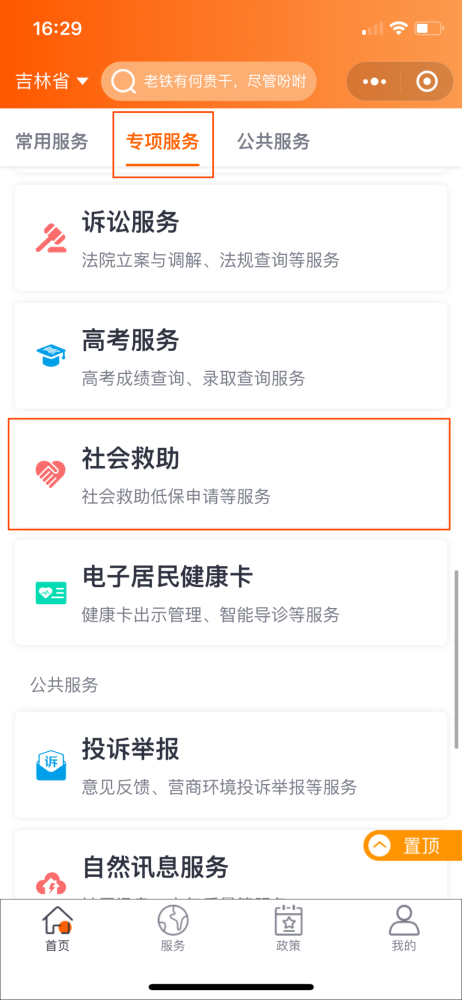Open the 社会救助 card
Image resolution: width=462 pixels, height=1000 pixels.
click(231, 474)
